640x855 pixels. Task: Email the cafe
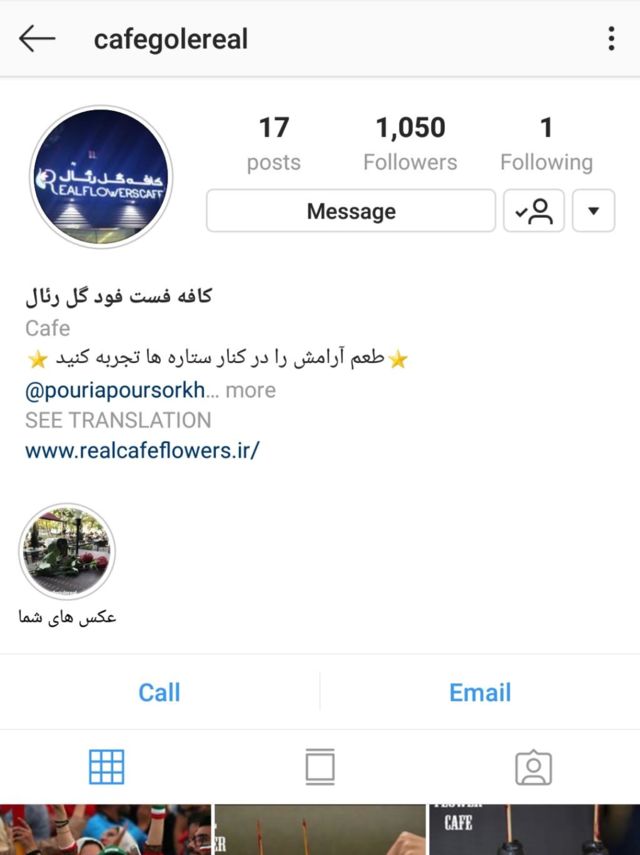click(480, 692)
